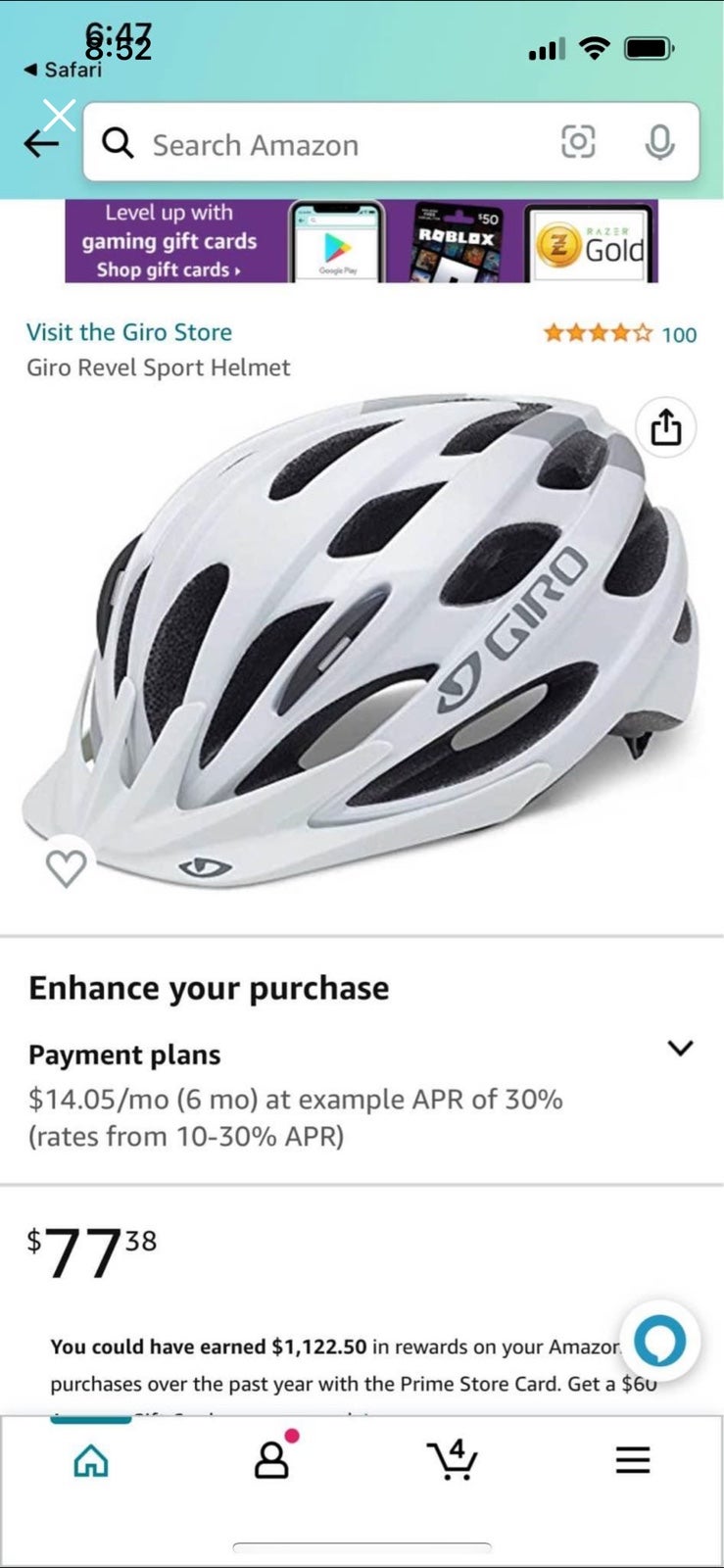Share this Giro helmet product
This screenshot has width=724, height=1568.
(x=665, y=427)
